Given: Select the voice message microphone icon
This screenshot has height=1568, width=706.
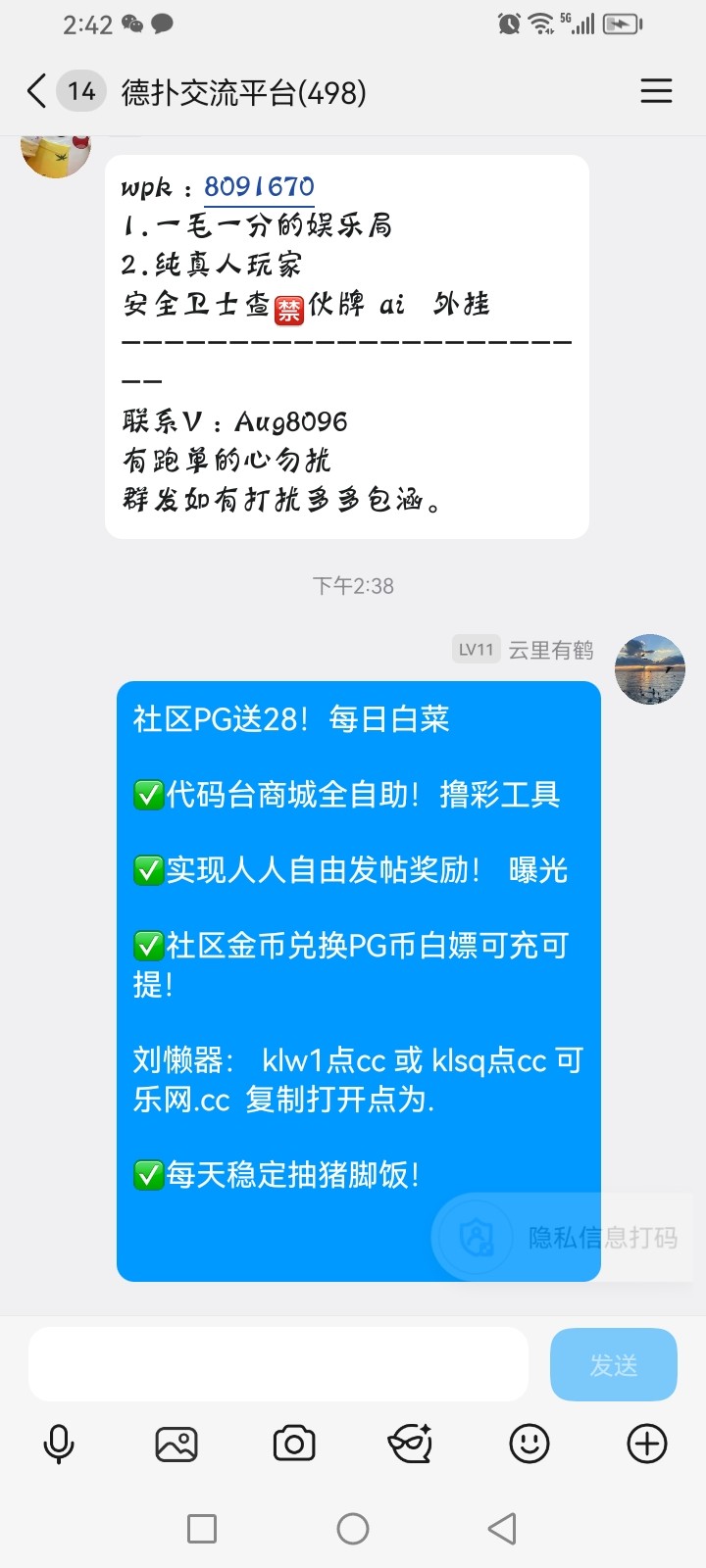Looking at the screenshot, I should [x=59, y=1442].
